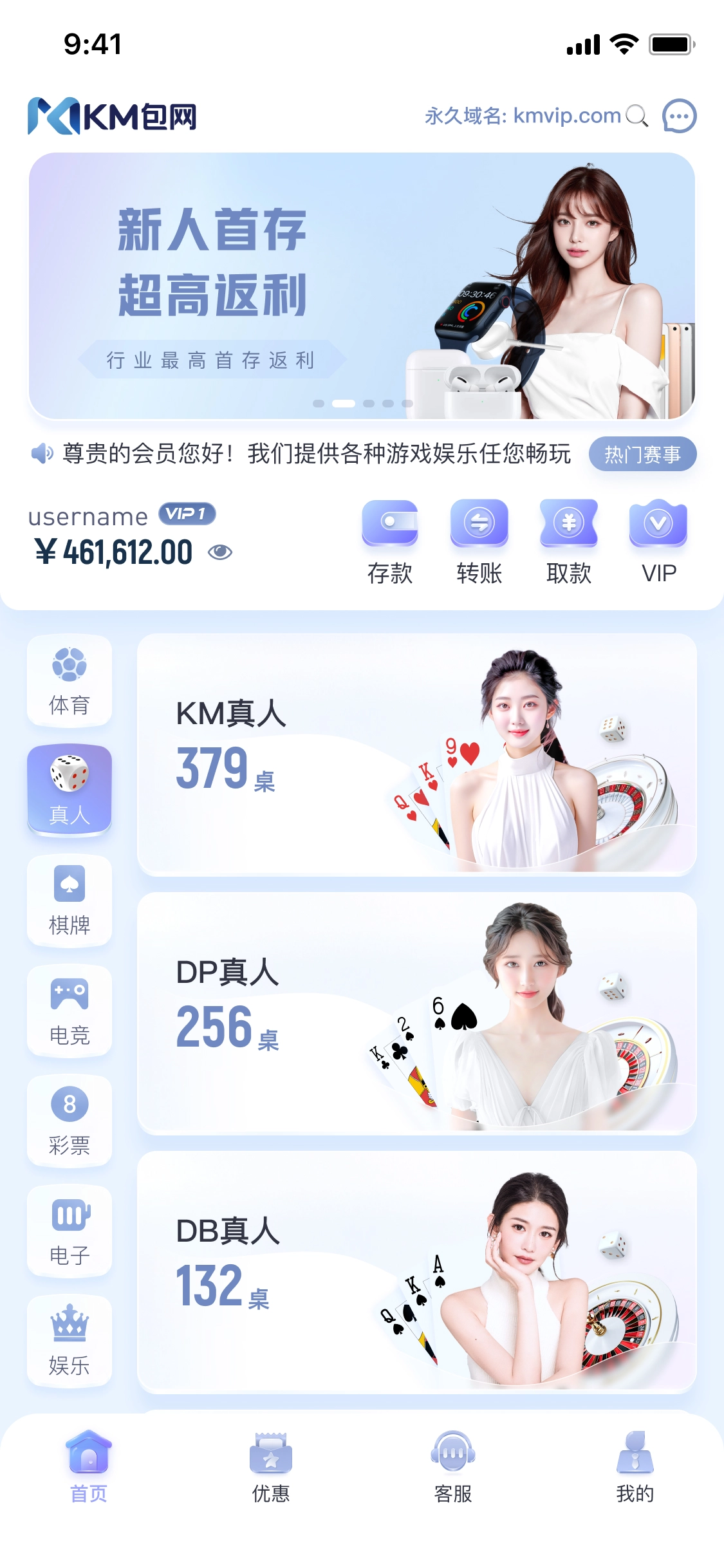Open 取款 withdrawal
This screenshot has height=1568, width=724.
pos(569,542)
